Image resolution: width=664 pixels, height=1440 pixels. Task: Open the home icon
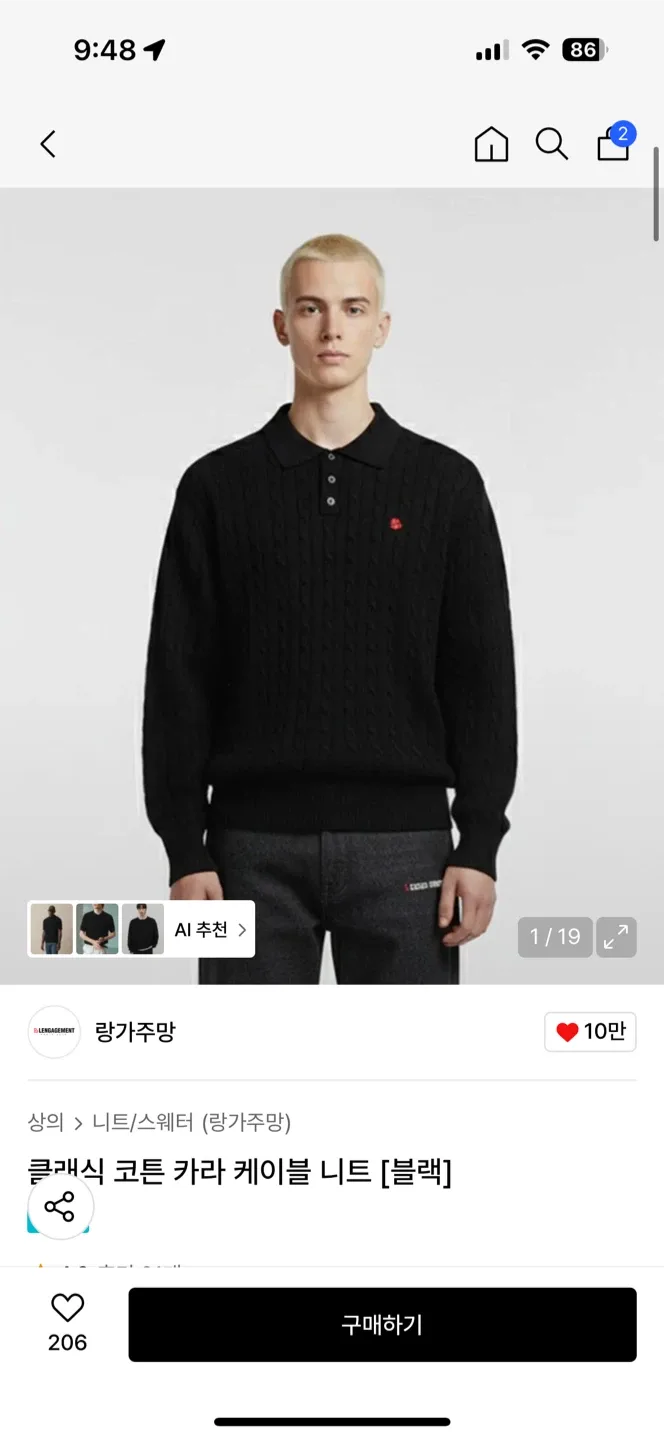[491, 144]
